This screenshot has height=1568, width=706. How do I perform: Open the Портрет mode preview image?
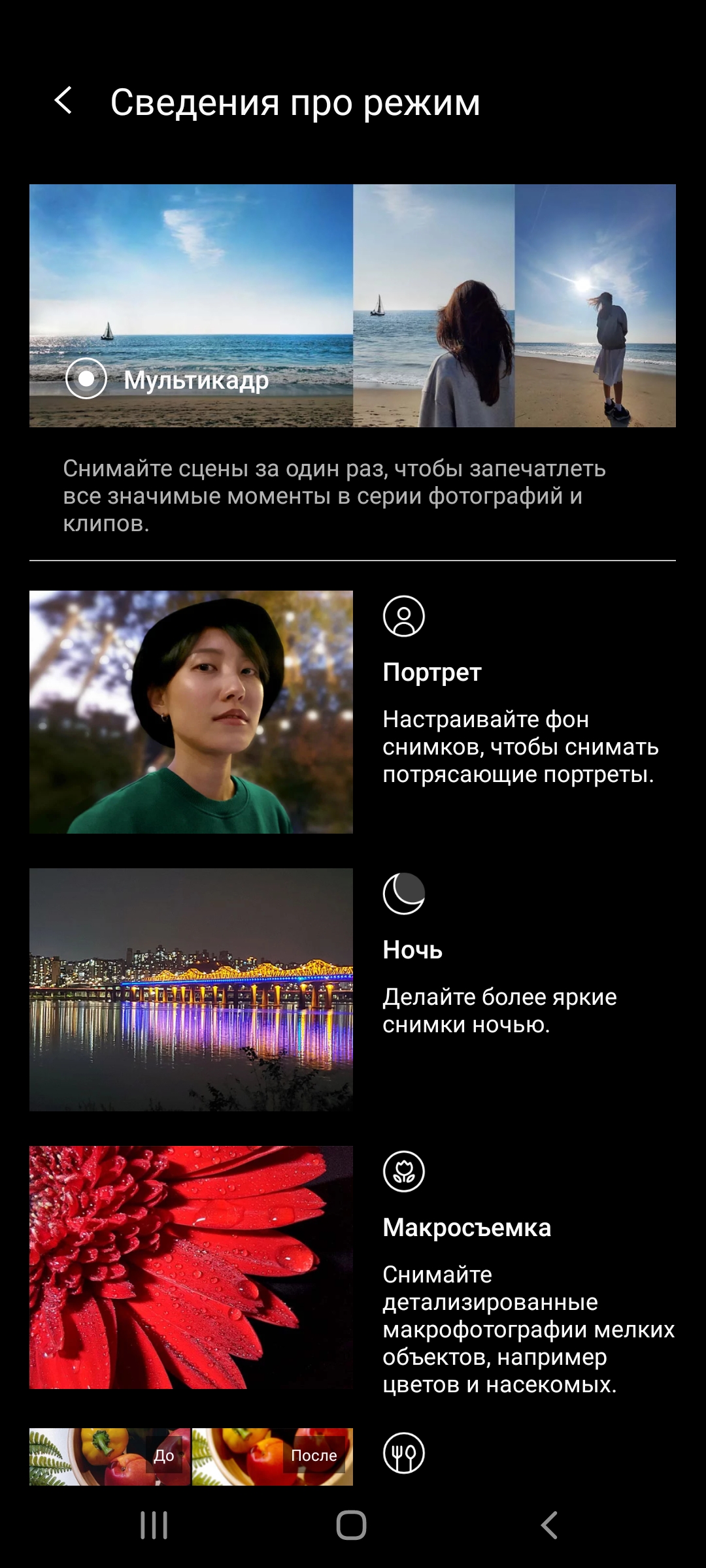click(x=191, y=712)
